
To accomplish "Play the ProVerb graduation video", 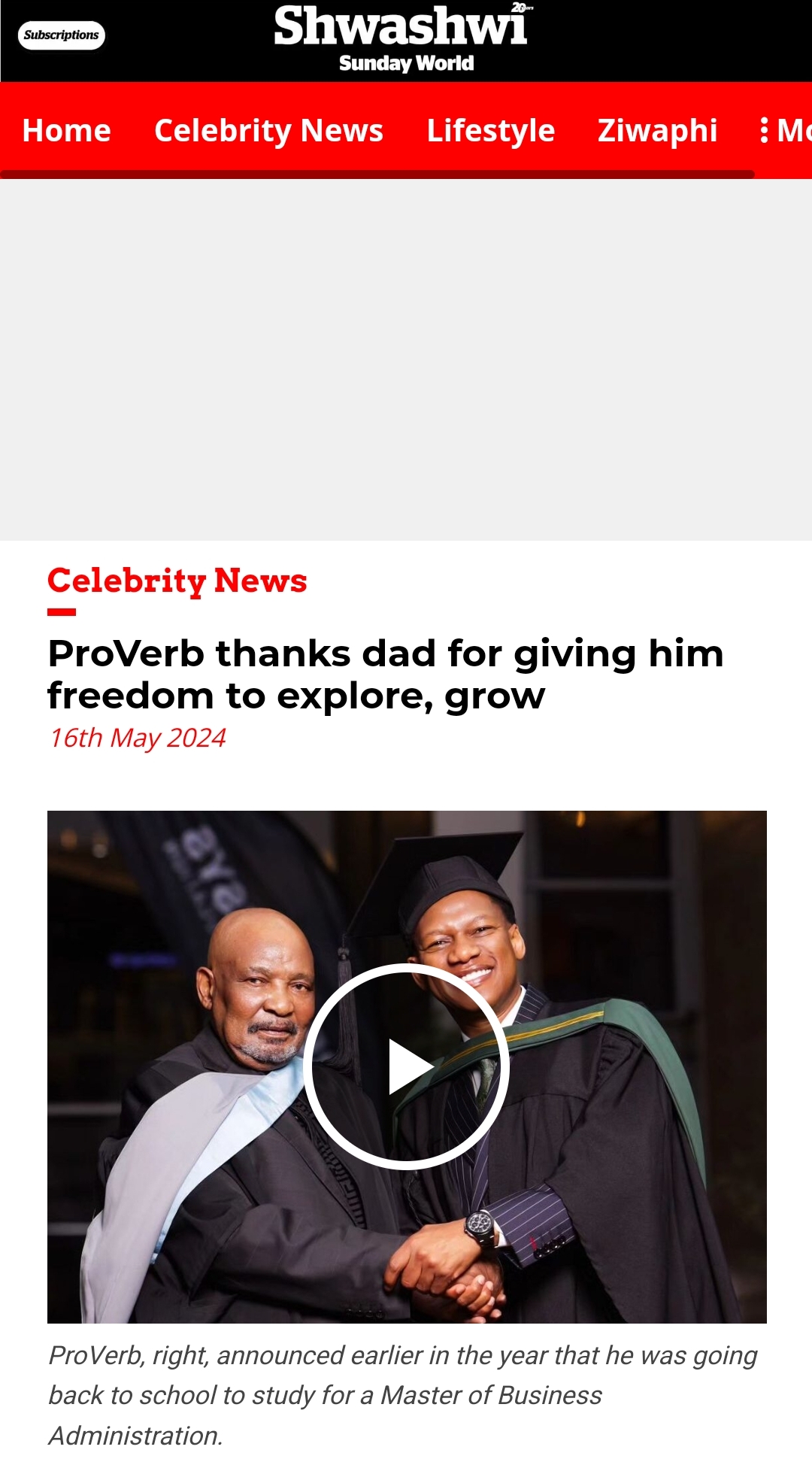I will pyautogui.click(x=407, y=1066).
